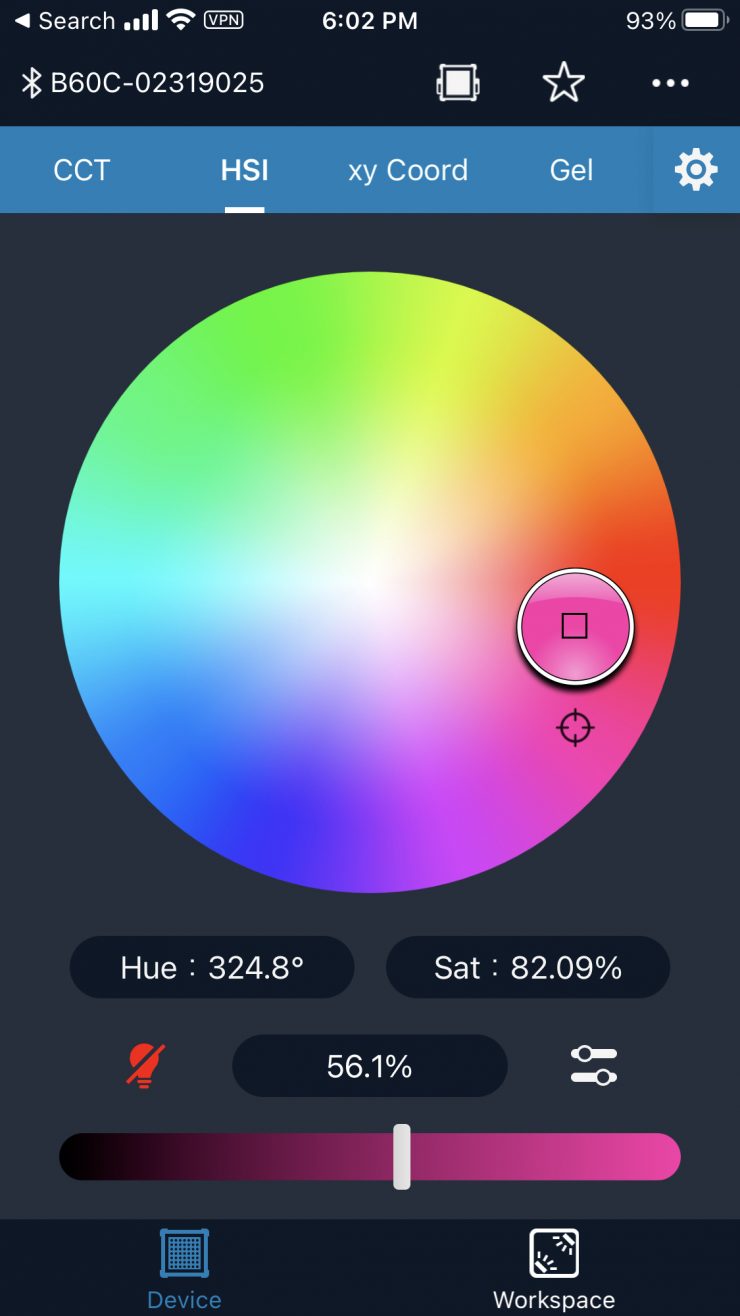This screenshot has height=1316, width=740.
Task: Switch to the xy Coord tab
Action: 408,170
